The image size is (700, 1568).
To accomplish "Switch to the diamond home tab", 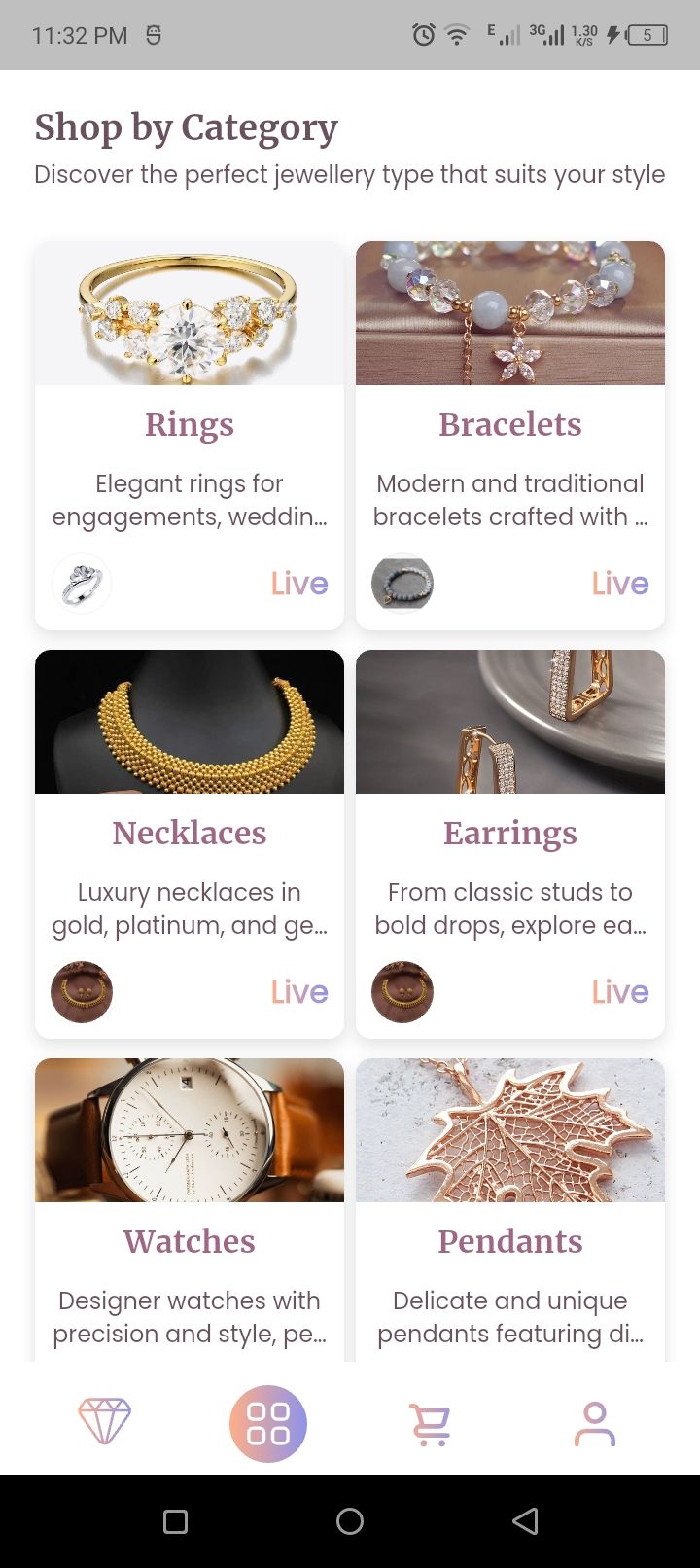I will click(105, 1423).
